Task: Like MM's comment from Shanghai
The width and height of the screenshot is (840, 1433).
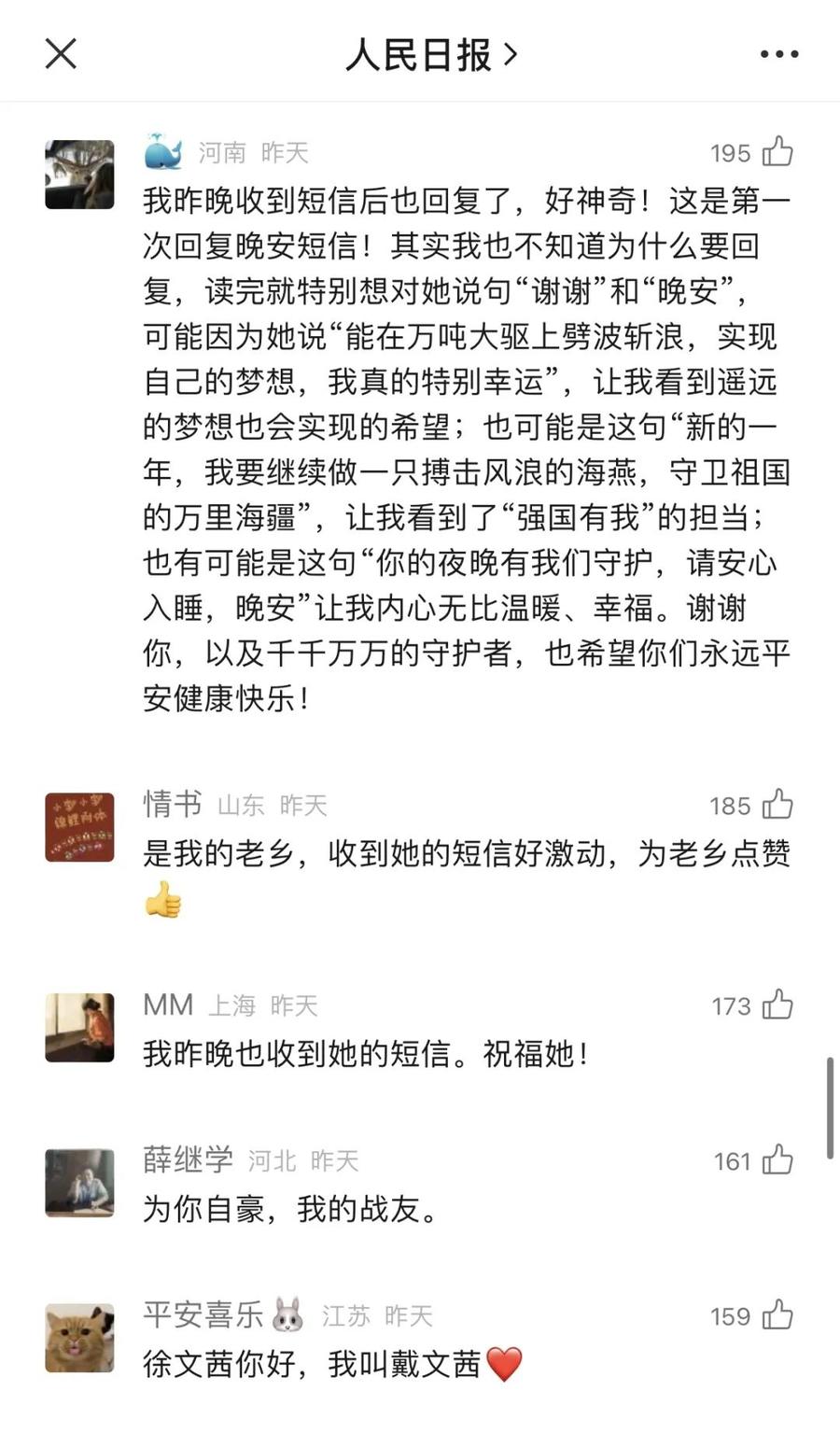Action: [777, 1005]
